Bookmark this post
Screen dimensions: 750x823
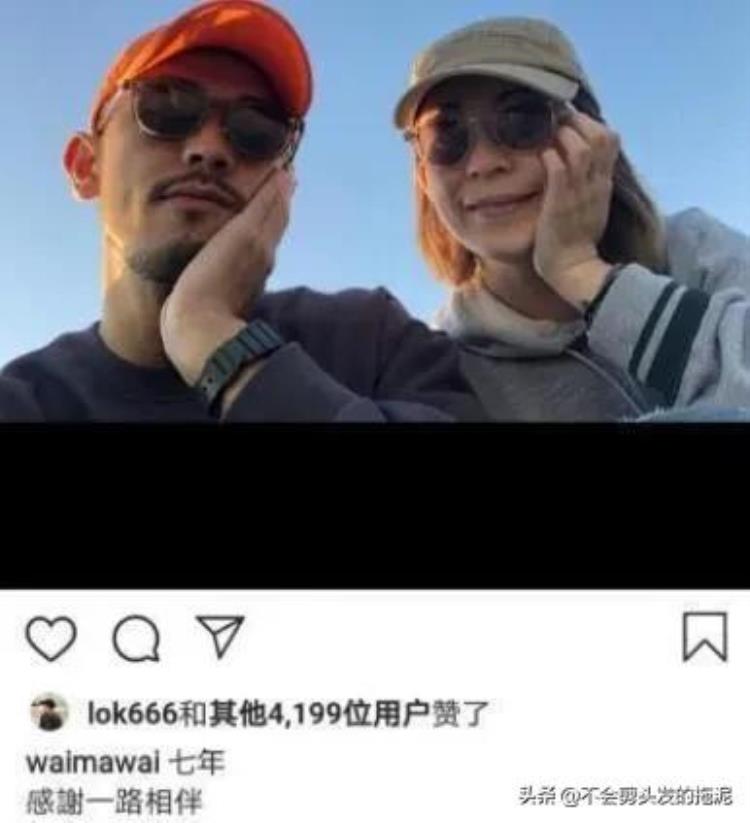705,636
